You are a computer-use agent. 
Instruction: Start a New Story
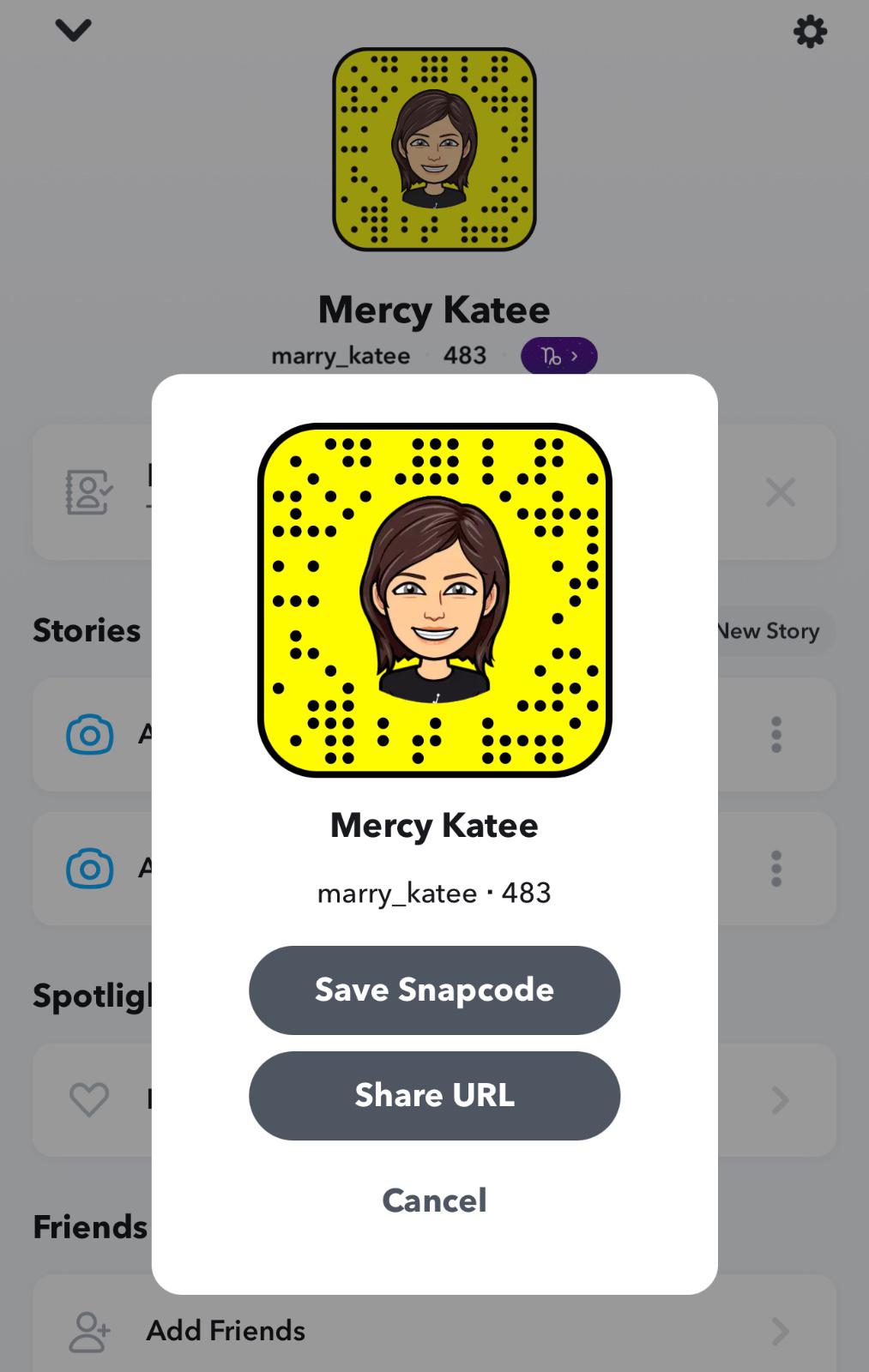(772, 632)
